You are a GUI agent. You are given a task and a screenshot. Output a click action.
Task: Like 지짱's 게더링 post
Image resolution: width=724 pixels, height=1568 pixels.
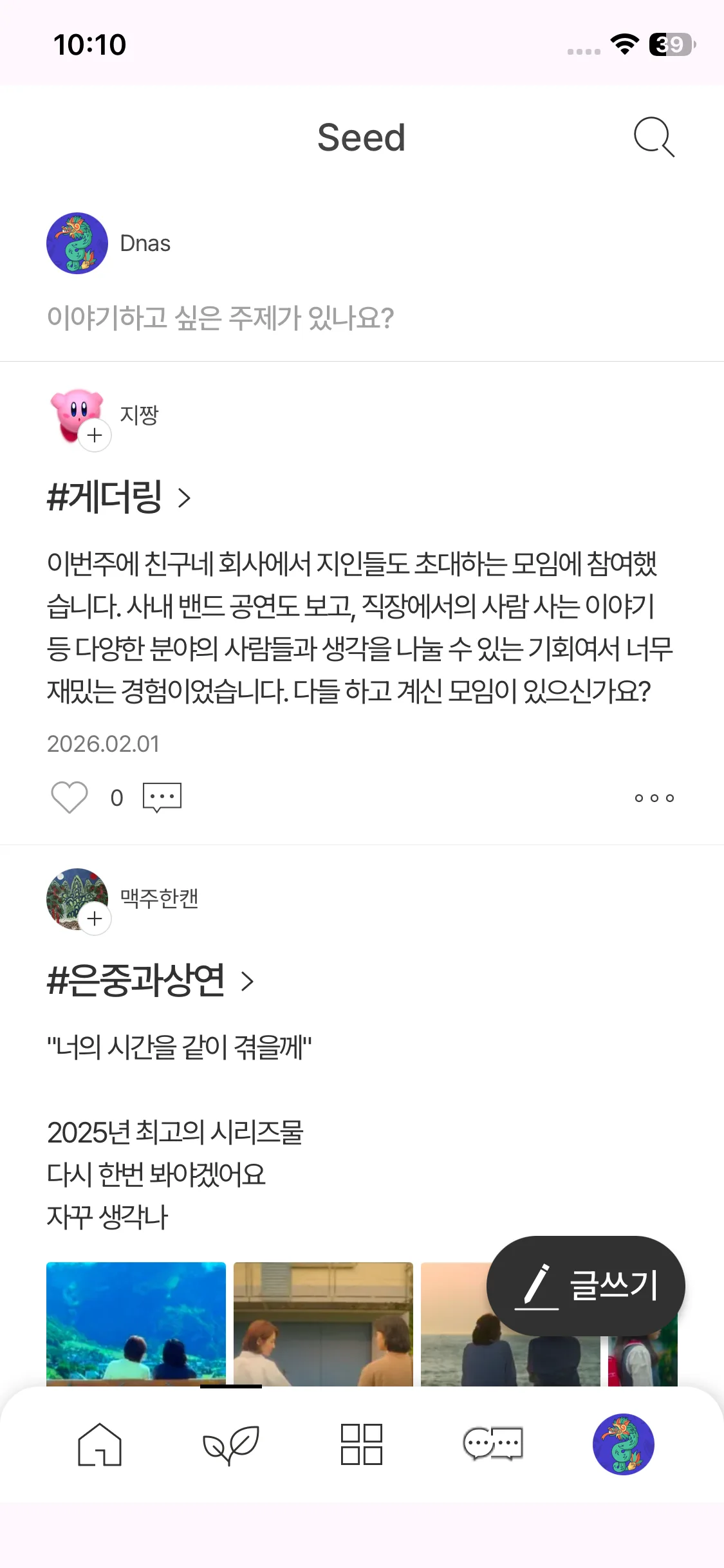[x=70, y=798]
